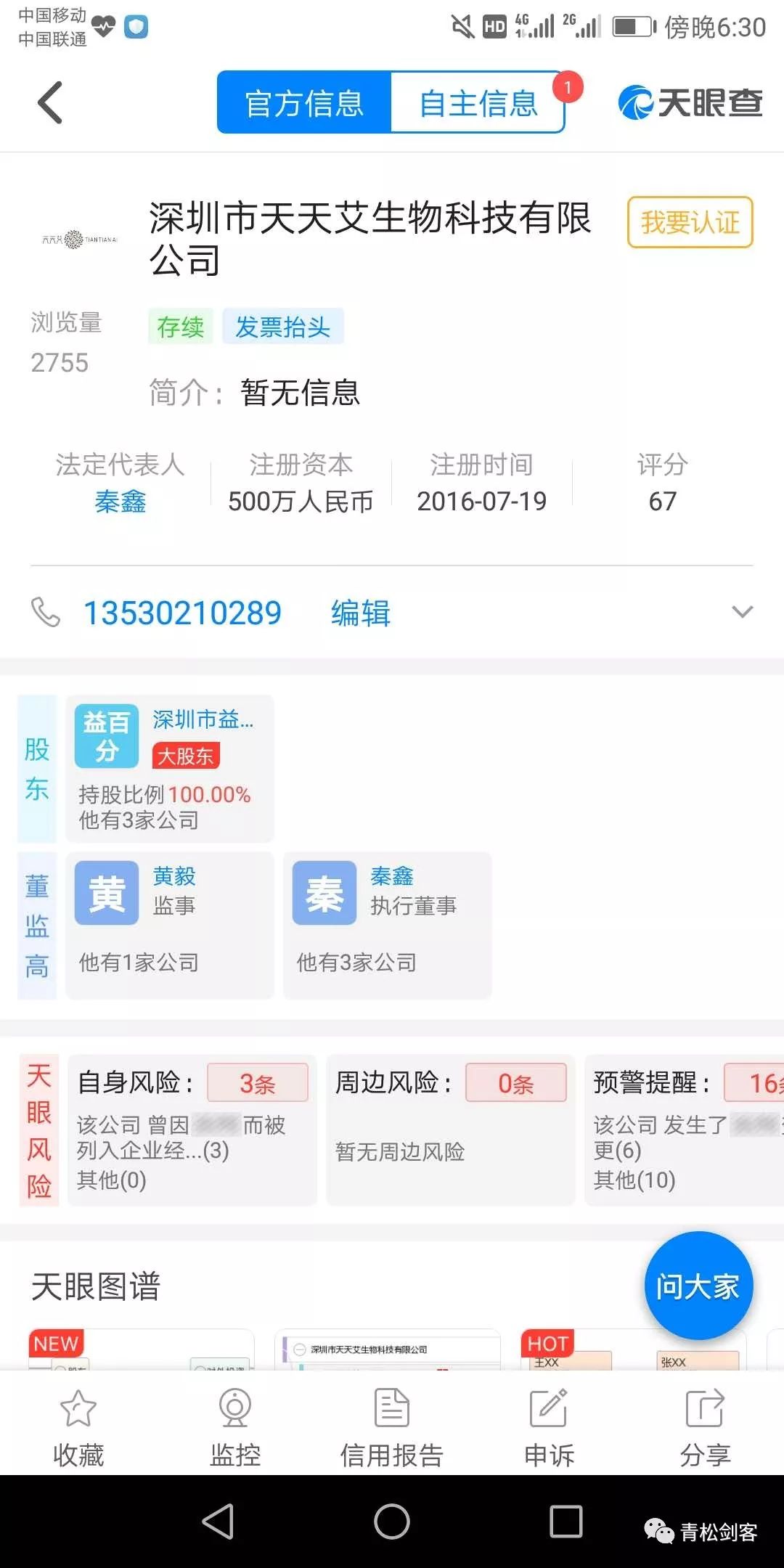Viewport: 784px width, 1568px height.
Task: Tap 编辑 next to the phone number
Action: [x=361, y=613]
